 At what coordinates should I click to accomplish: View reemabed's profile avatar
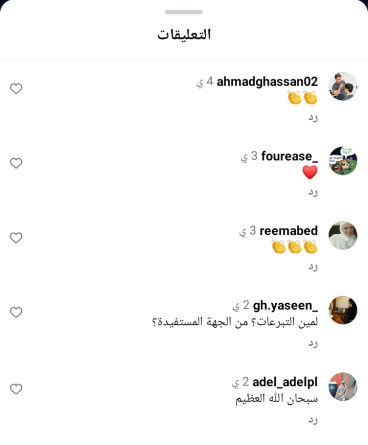tap(343, 235)
